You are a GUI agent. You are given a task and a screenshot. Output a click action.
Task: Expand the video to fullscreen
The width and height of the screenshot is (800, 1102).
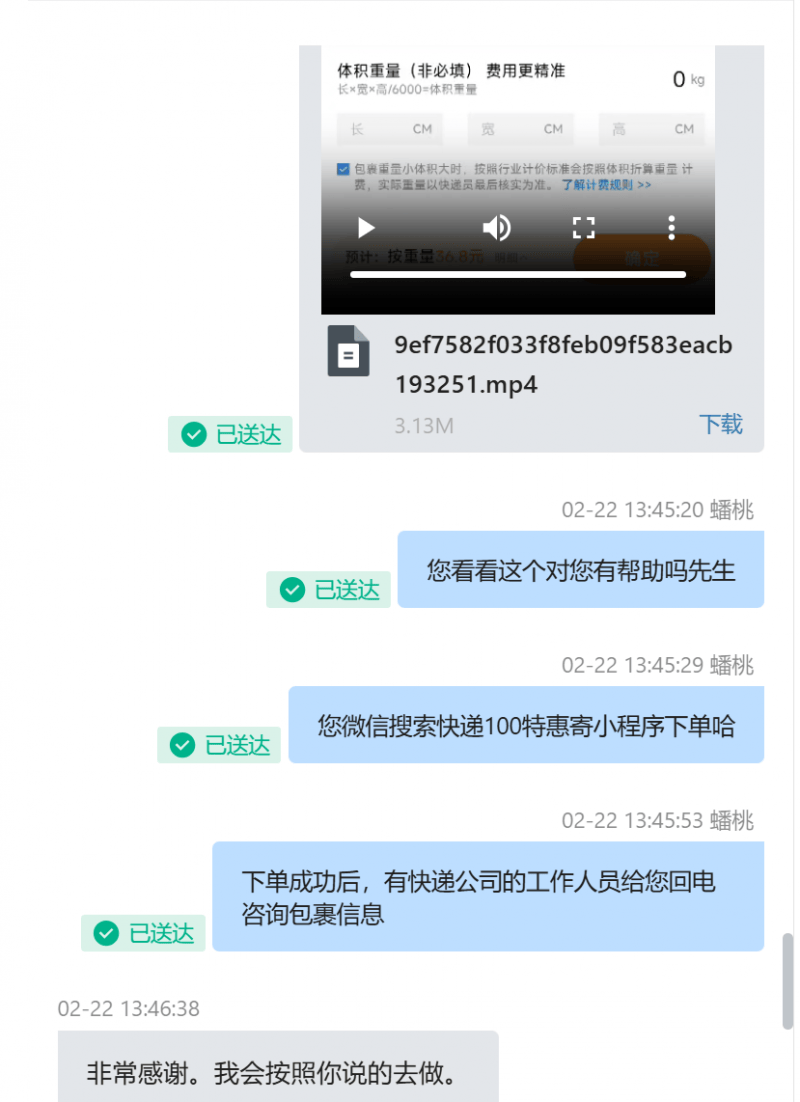pyautogui.click(x=584, y=227)
